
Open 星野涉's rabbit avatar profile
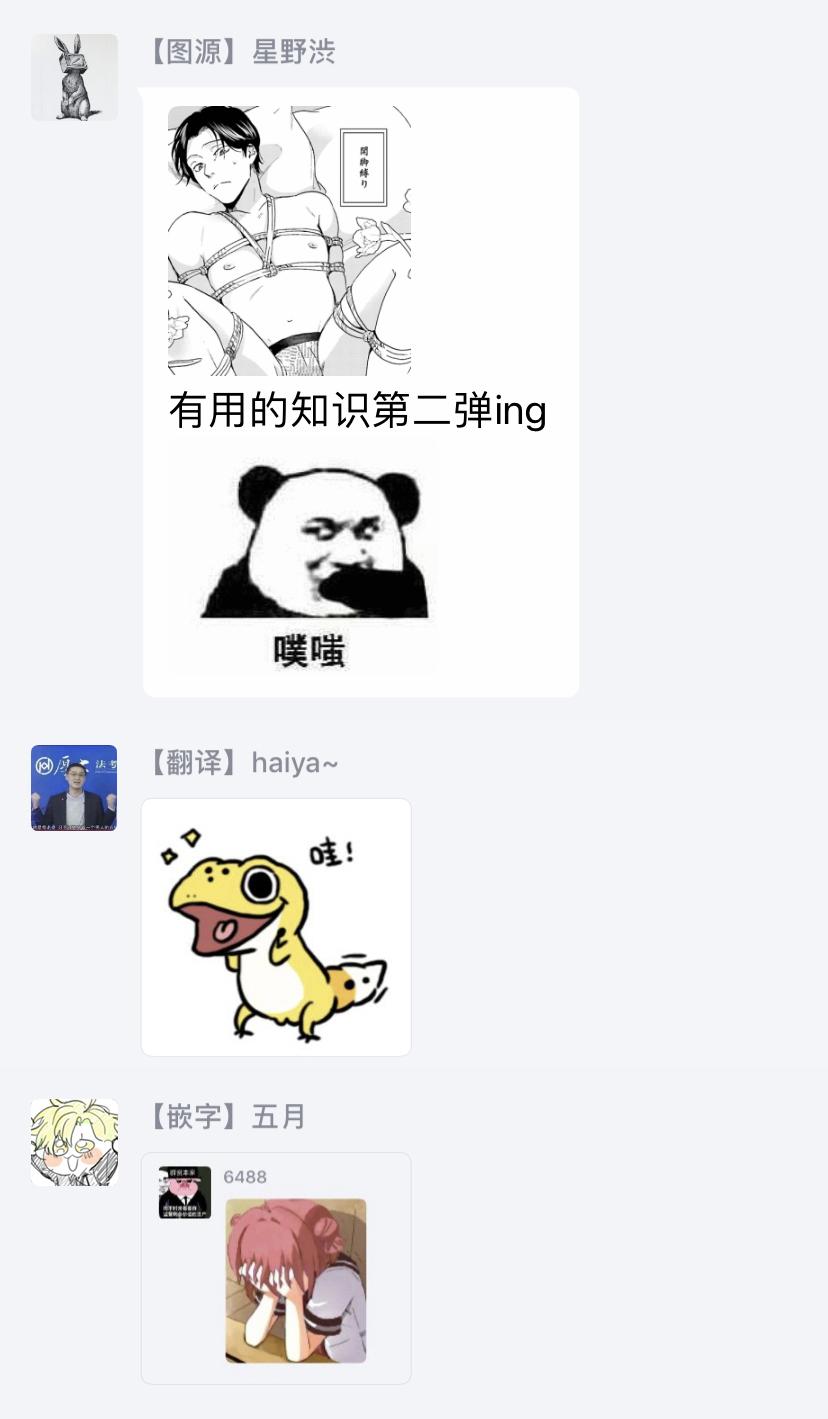(74, 77)
